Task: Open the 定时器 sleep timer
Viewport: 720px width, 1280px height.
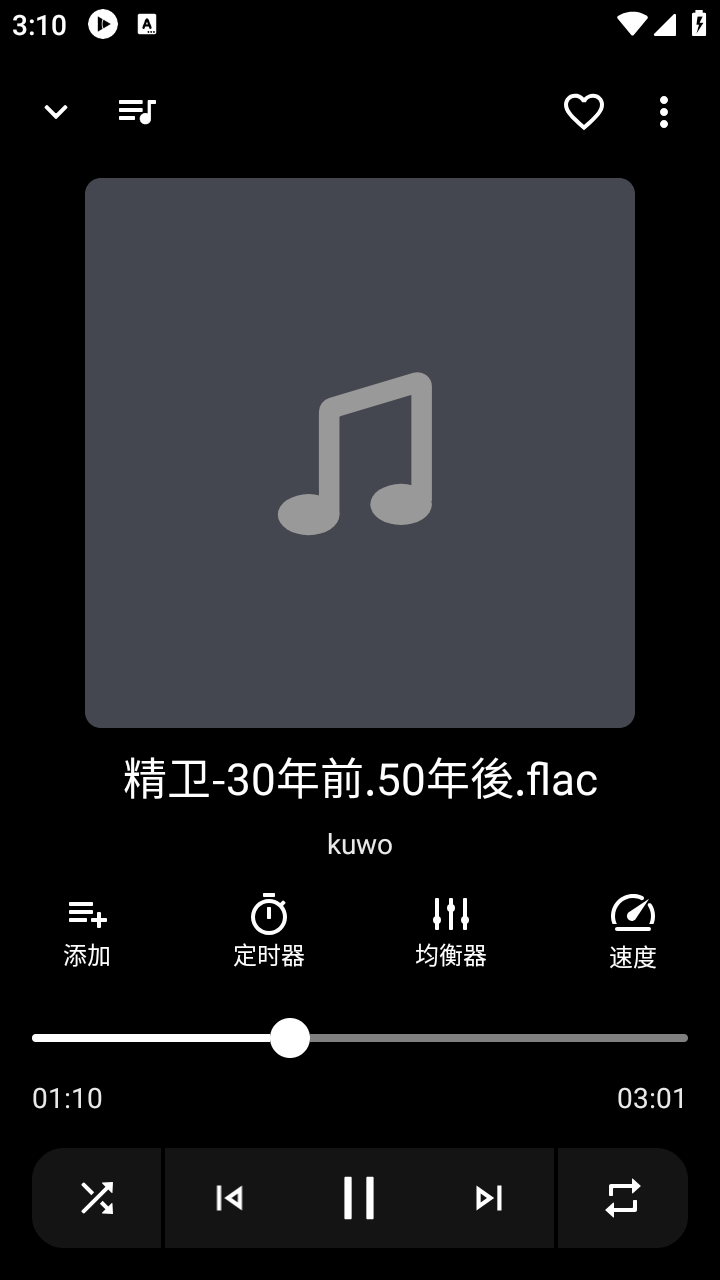Action: point(268,928)
